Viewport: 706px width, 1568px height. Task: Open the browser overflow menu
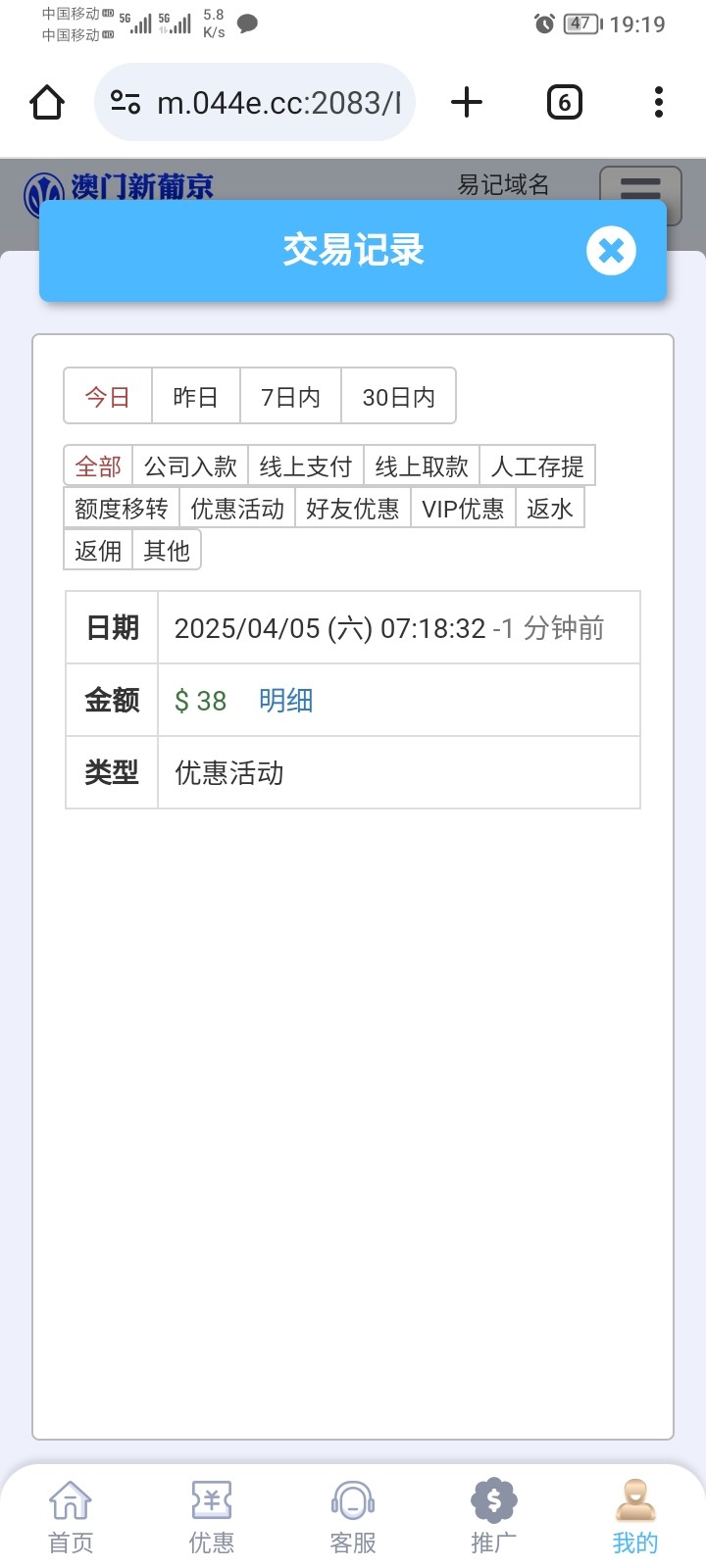click(x=658, y=102)
